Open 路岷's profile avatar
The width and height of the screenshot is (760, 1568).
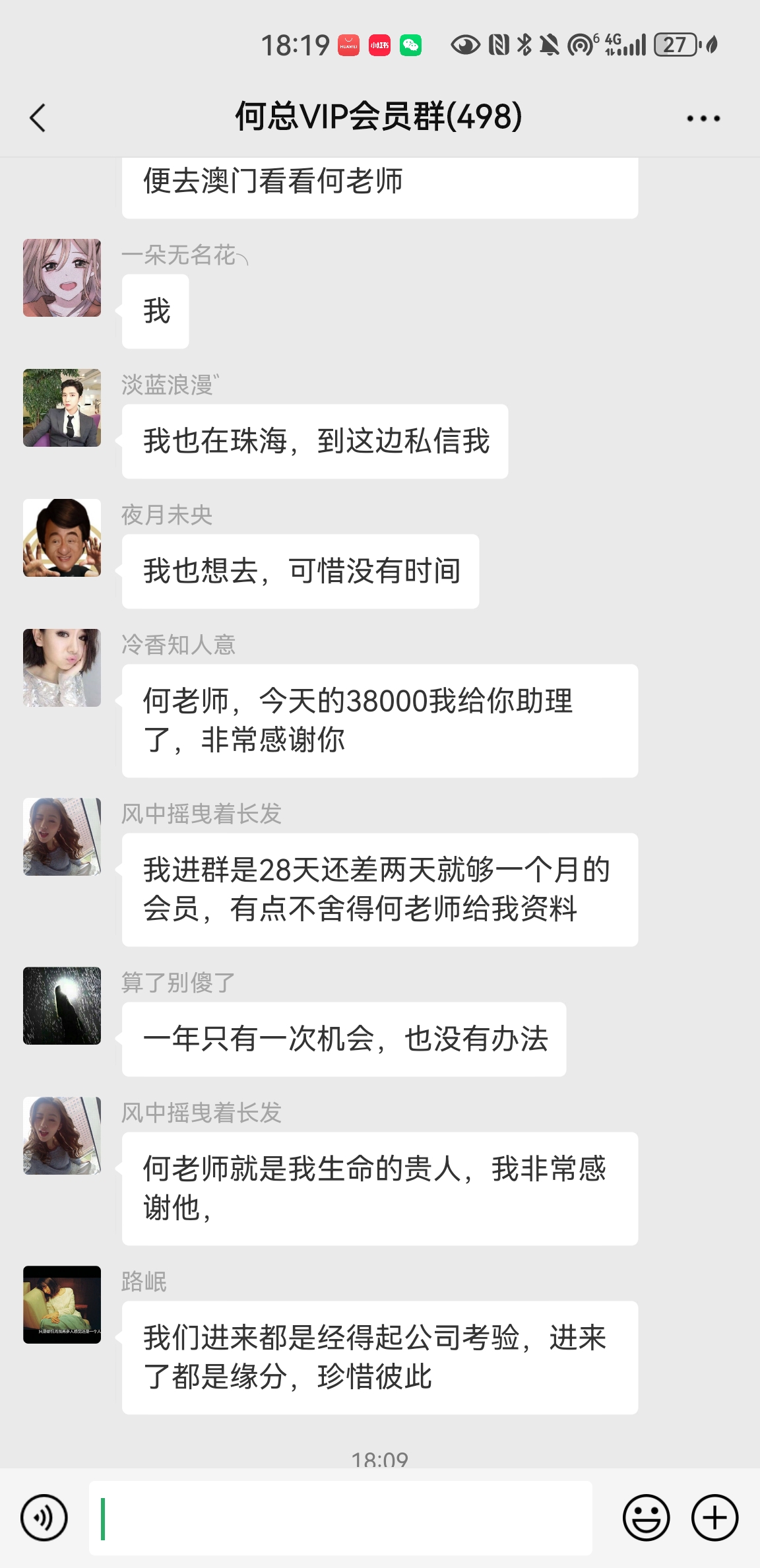(62, 1305)
